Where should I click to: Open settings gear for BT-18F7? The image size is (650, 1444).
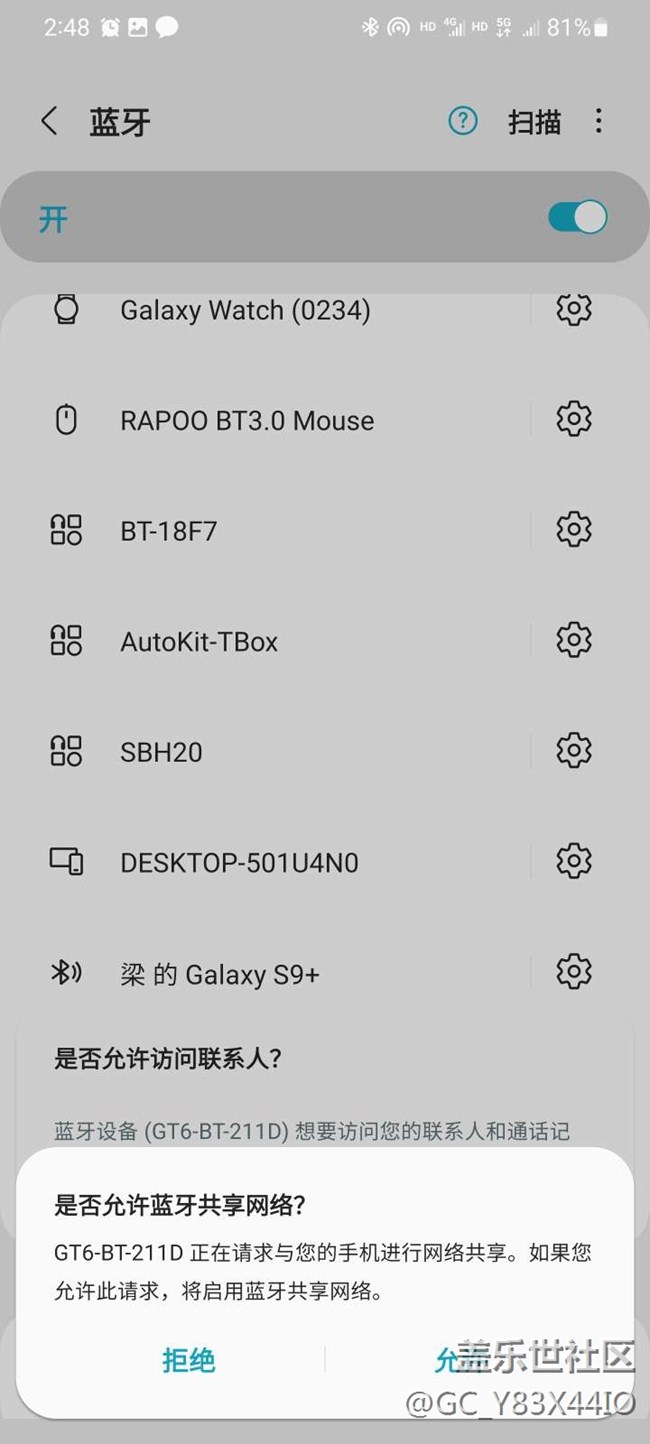click(x=573, y=529)
